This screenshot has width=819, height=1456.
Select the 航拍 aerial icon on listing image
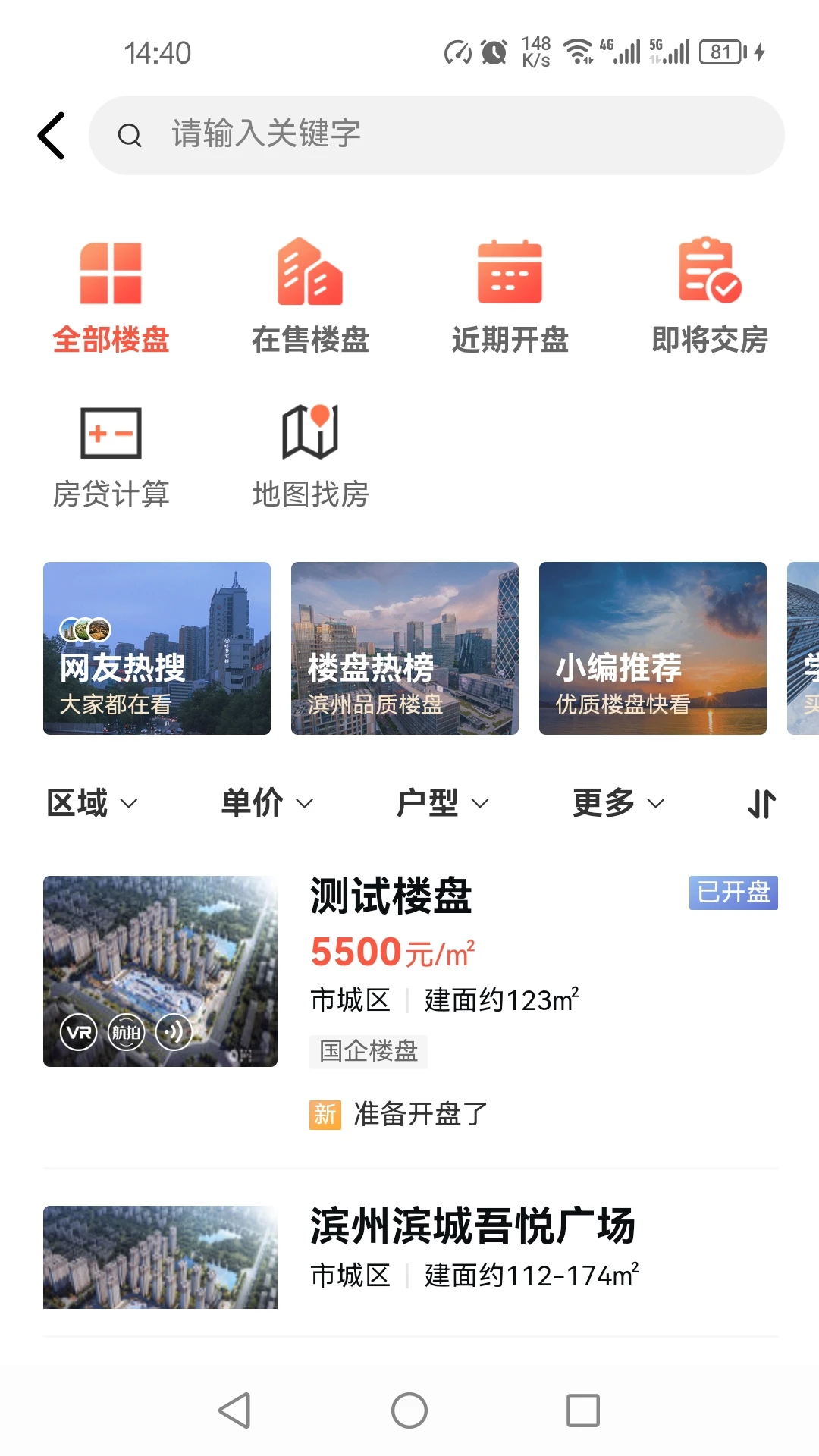[x=127, y=1031]
